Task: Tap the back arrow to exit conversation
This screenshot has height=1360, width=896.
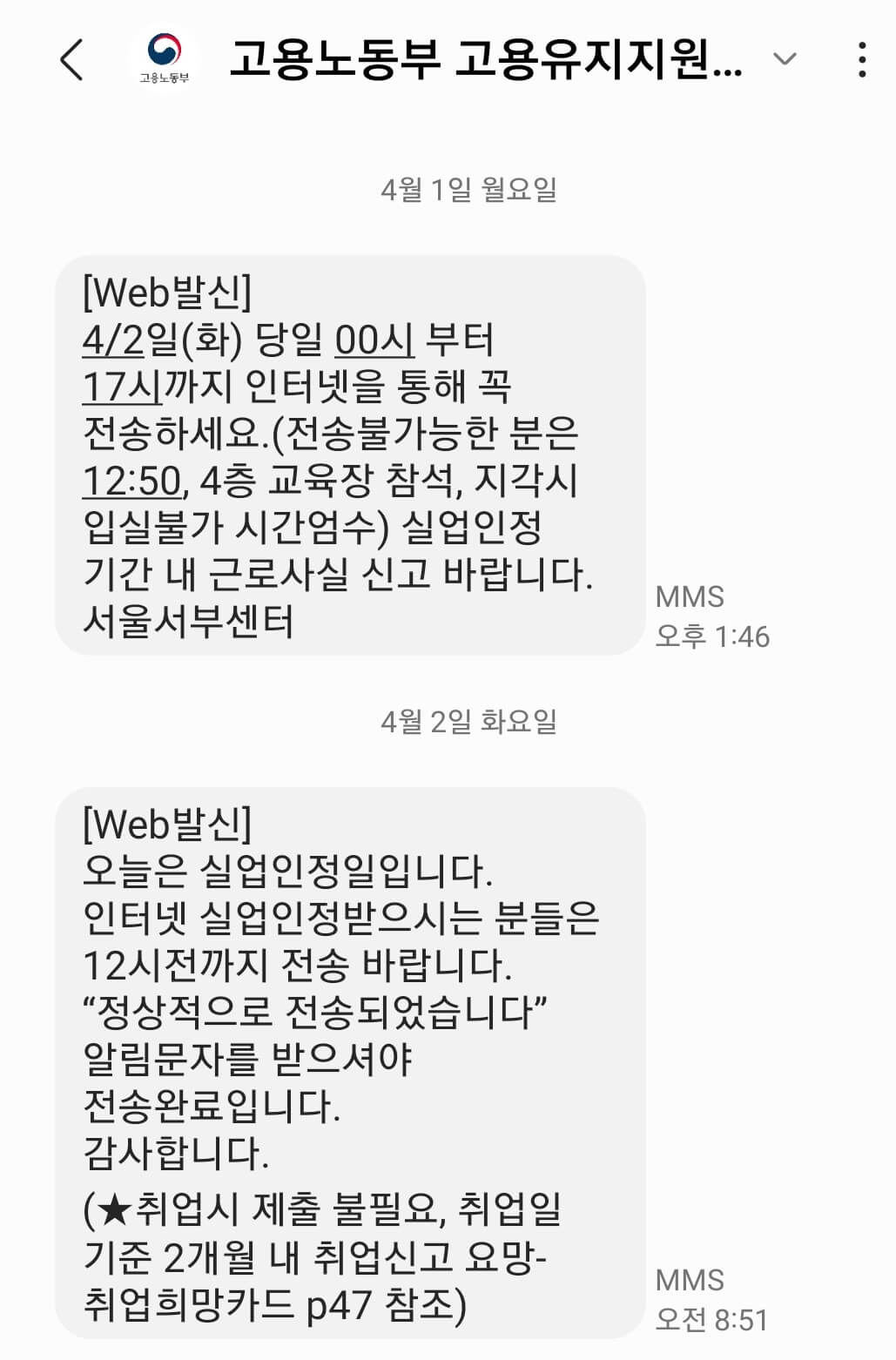Action: pos(73,58)
